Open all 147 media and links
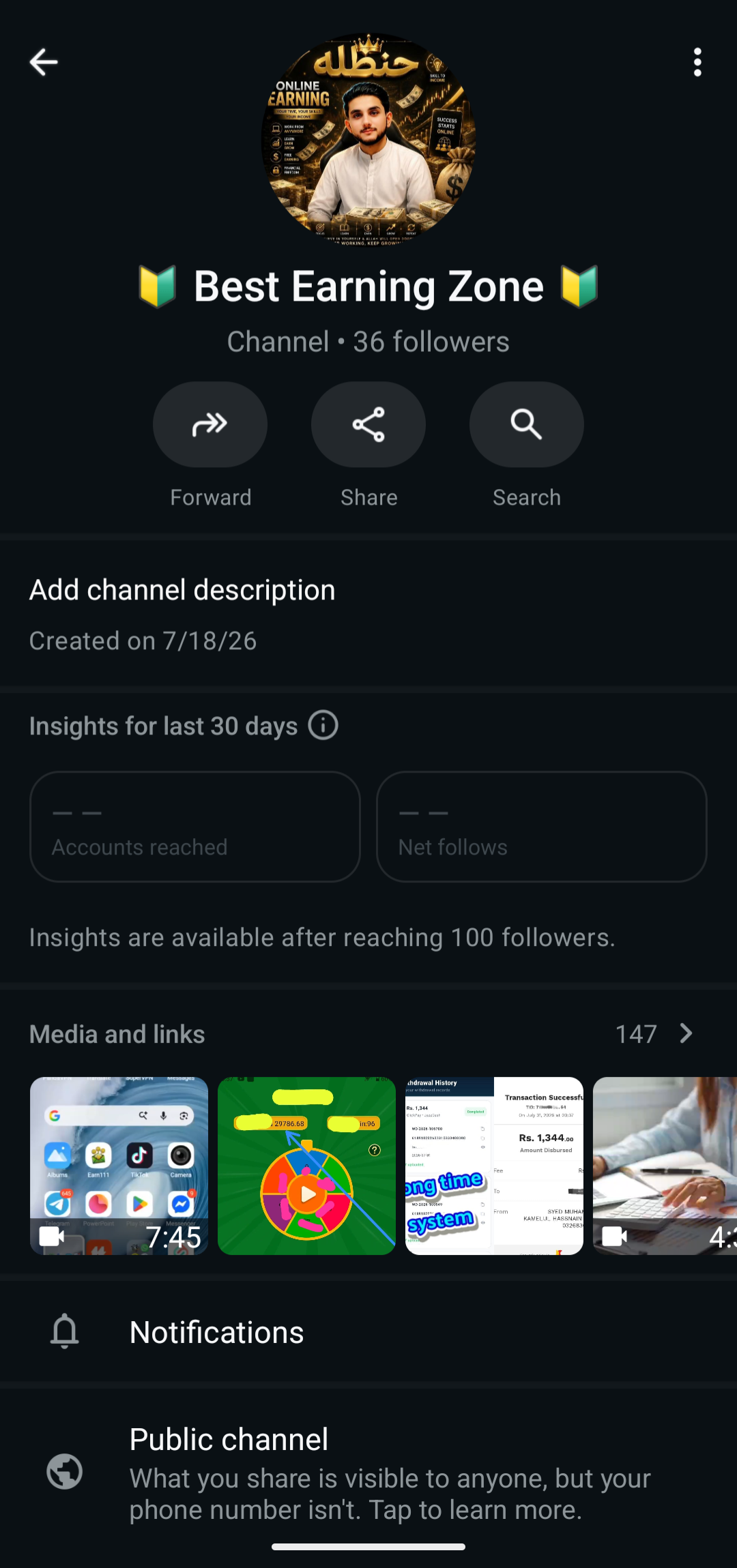The image size is (737, 1568). click(x=654, y=1034)
